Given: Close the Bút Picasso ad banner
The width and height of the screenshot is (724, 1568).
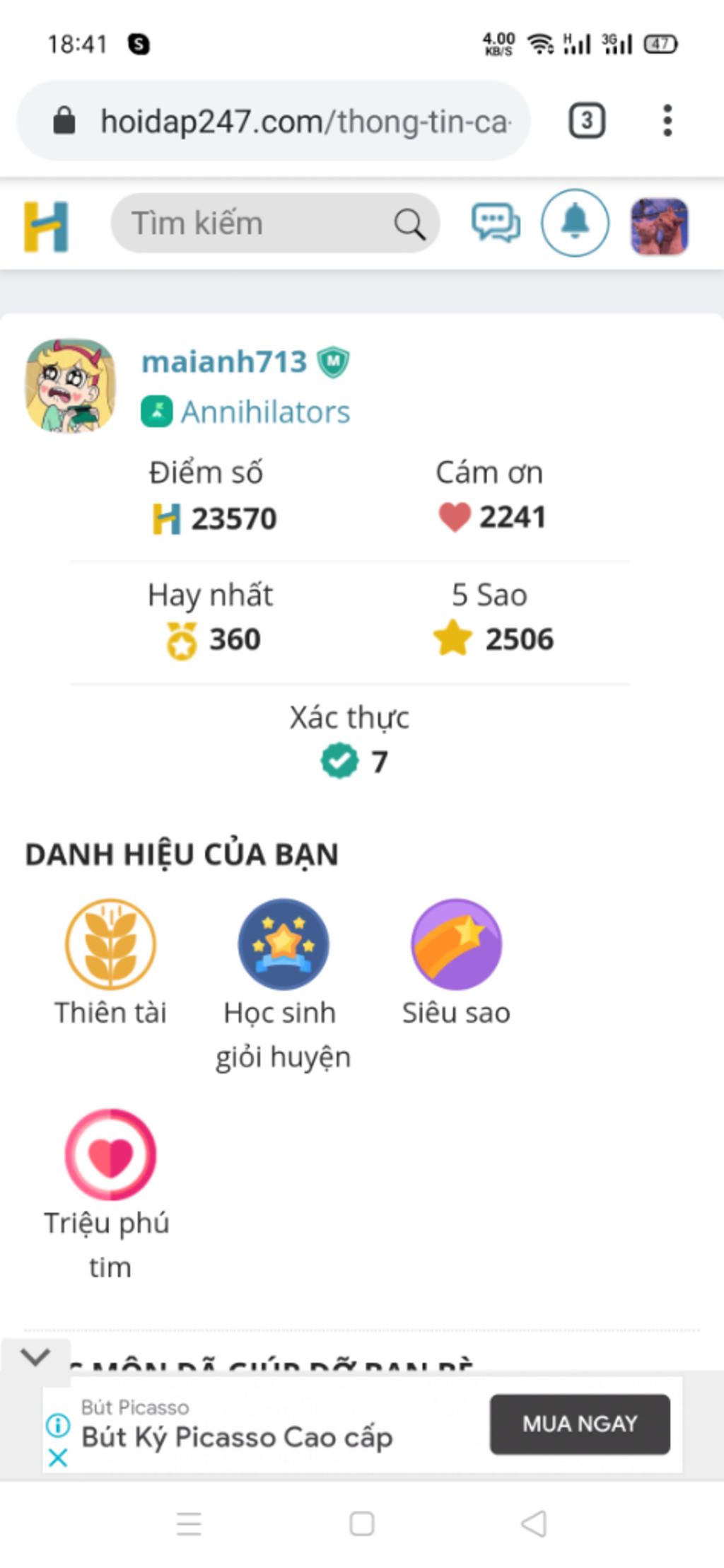Looking at the screenshot, I should click(x=58, y=1457).
